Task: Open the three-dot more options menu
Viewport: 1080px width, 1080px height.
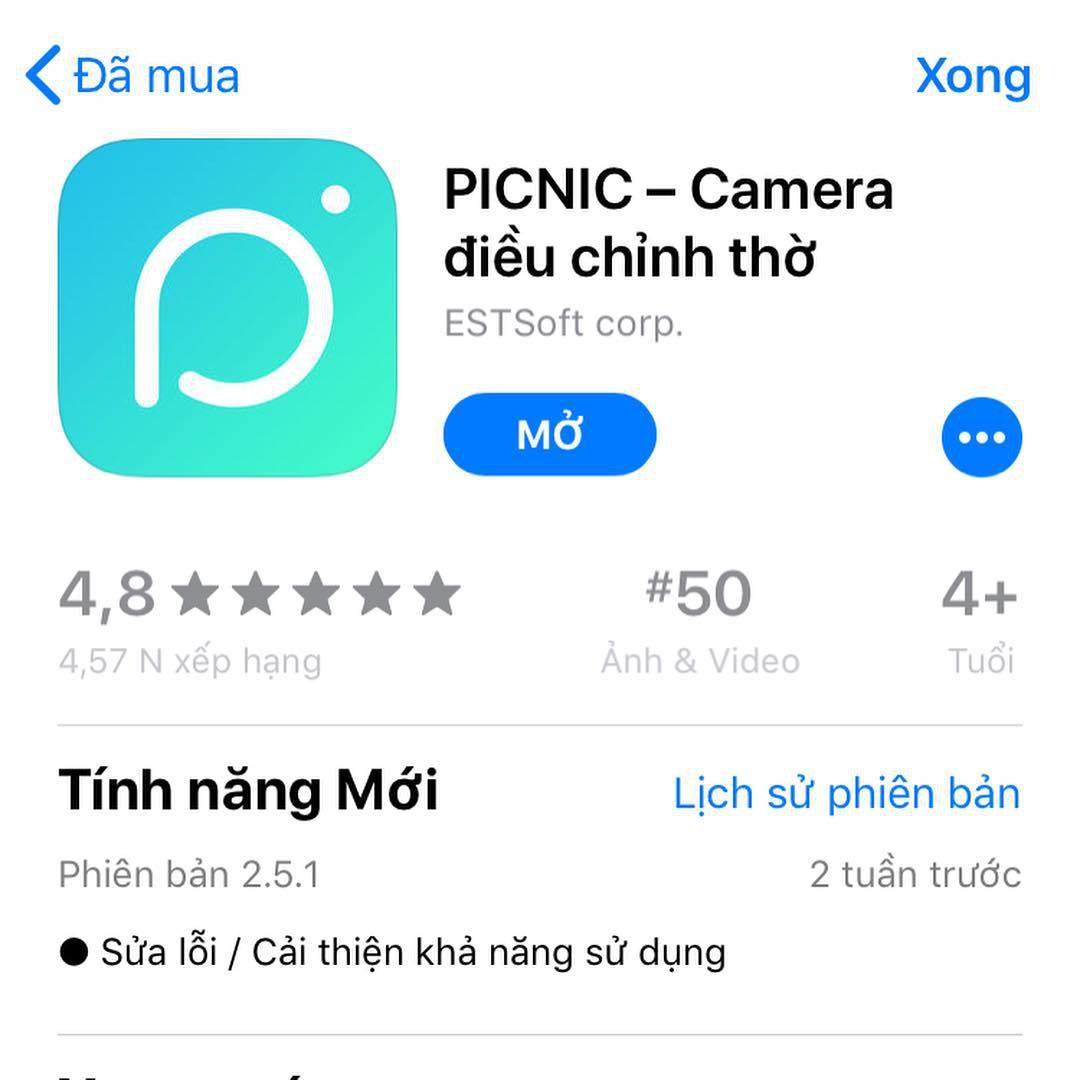Action: pyautogui.click(x=981, y=436)
